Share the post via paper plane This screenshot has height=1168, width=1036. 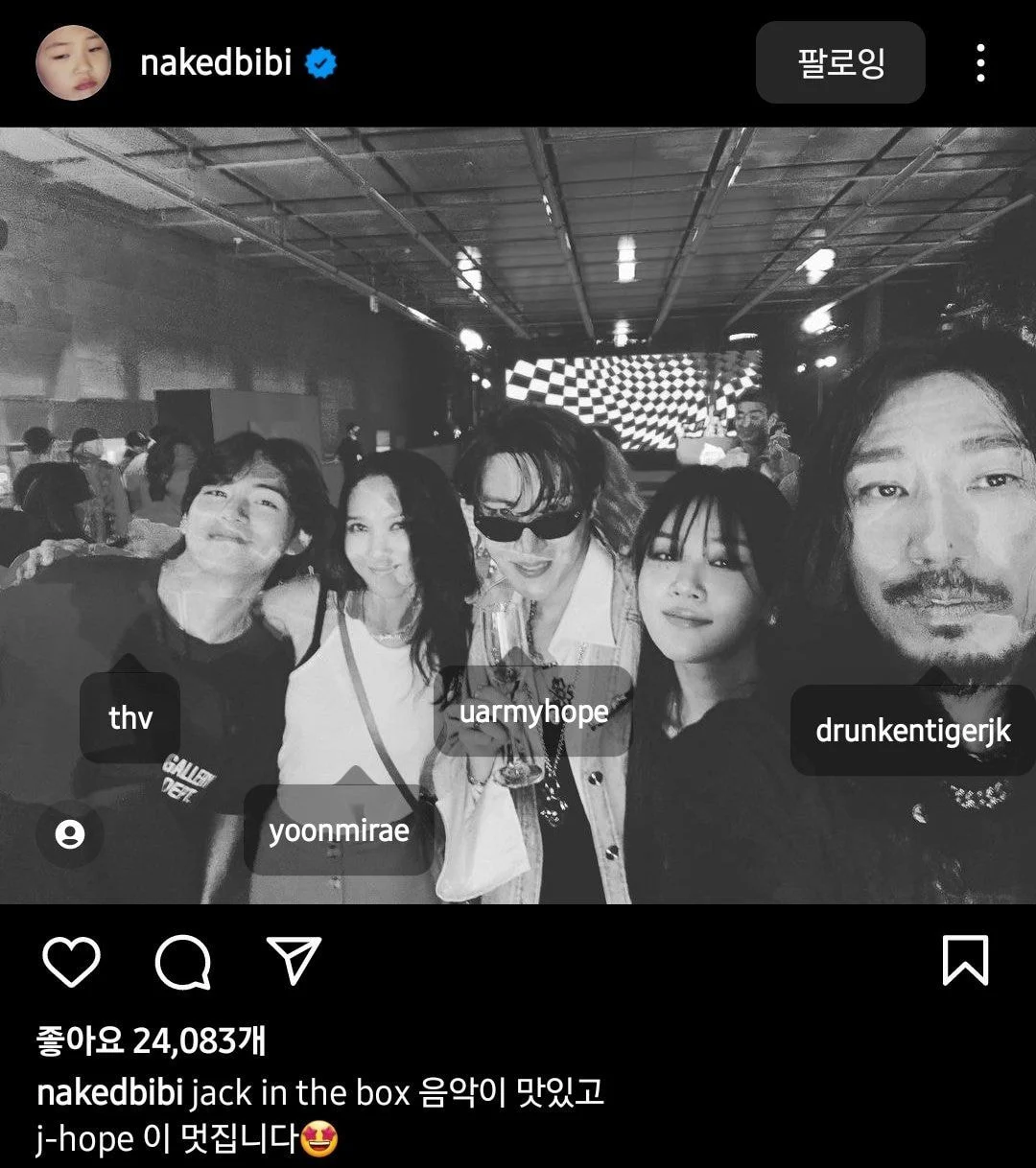point(294,961)
